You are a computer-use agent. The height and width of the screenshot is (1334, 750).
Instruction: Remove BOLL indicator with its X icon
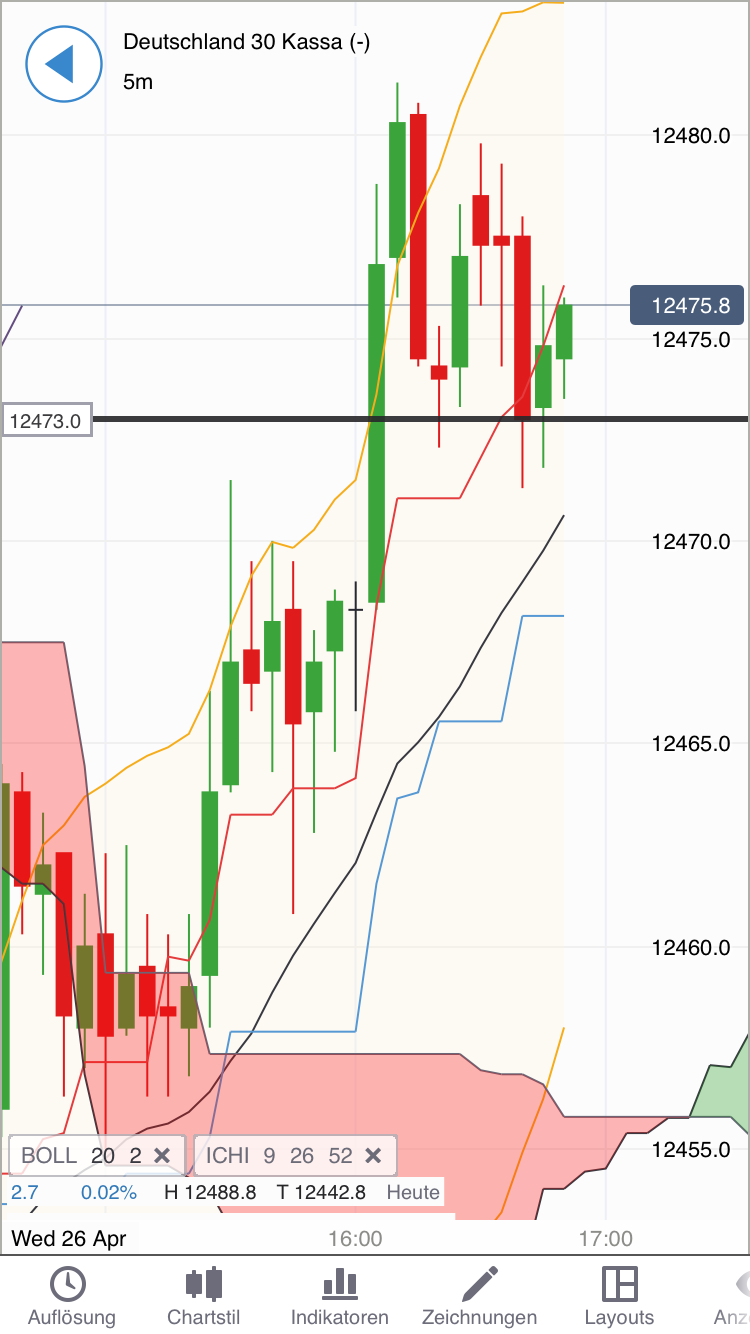(x=162, y=1154)
